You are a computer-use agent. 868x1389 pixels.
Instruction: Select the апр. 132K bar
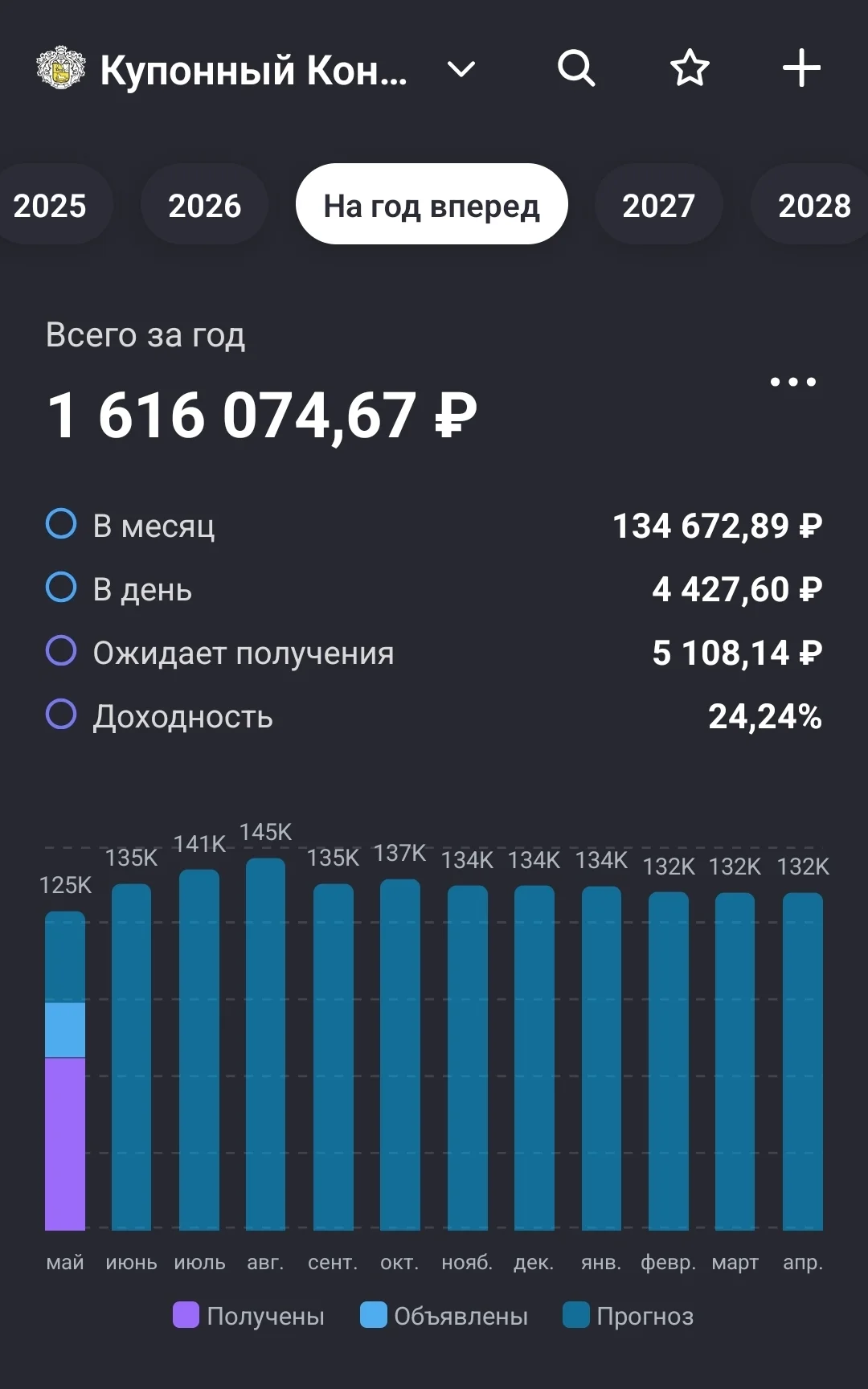click(803, 1062)
